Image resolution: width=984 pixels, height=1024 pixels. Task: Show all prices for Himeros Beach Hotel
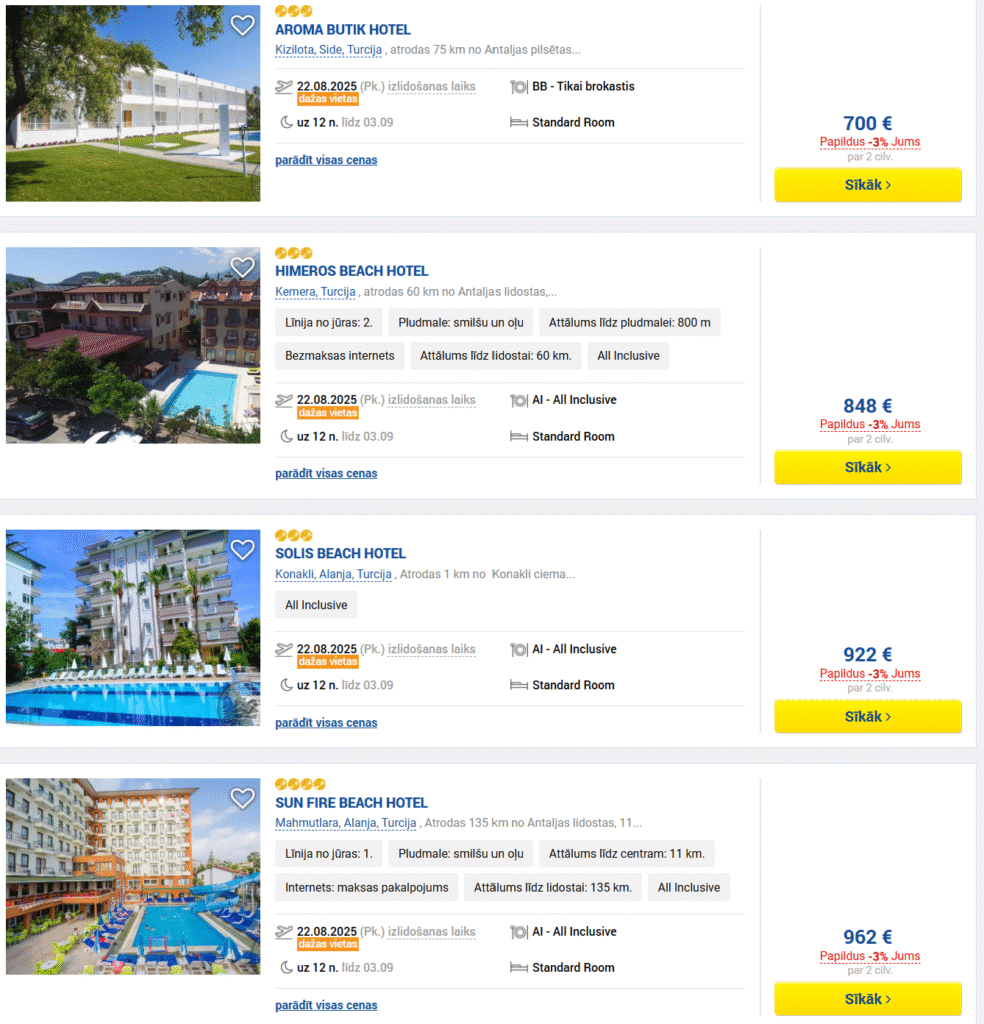point(326,473)
